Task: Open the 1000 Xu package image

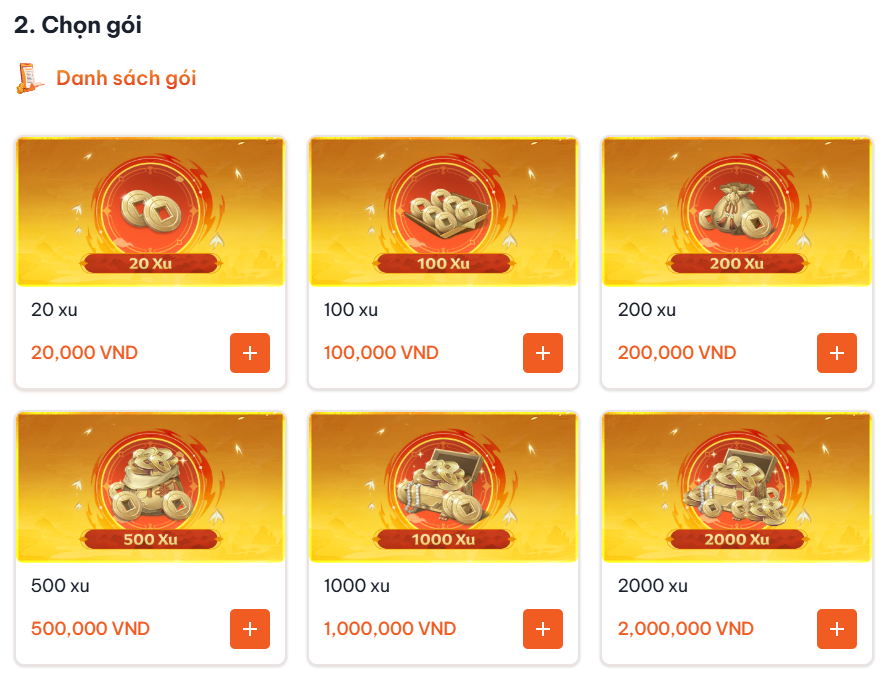Action: (444, 487)
